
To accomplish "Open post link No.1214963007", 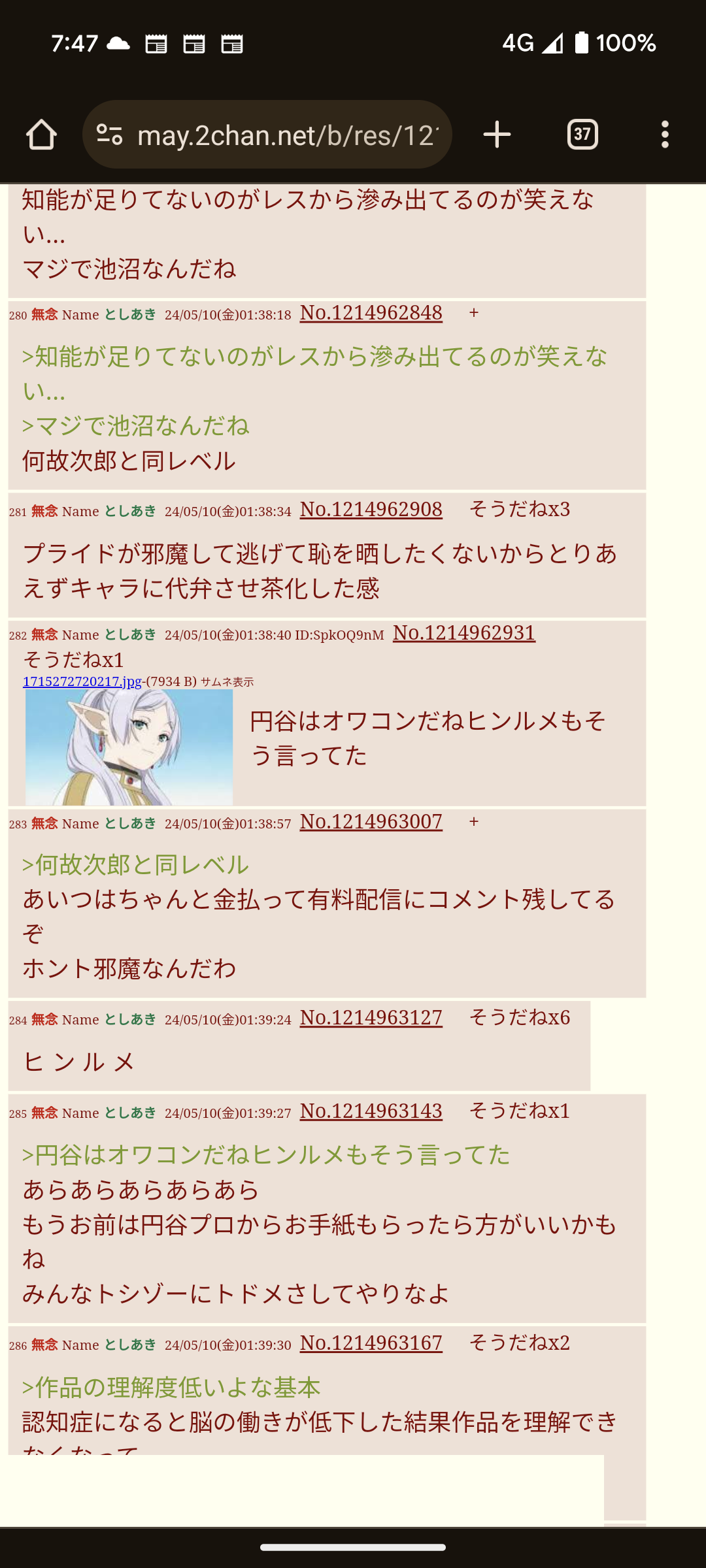I will pyautogui.click(x=371, y=822).
